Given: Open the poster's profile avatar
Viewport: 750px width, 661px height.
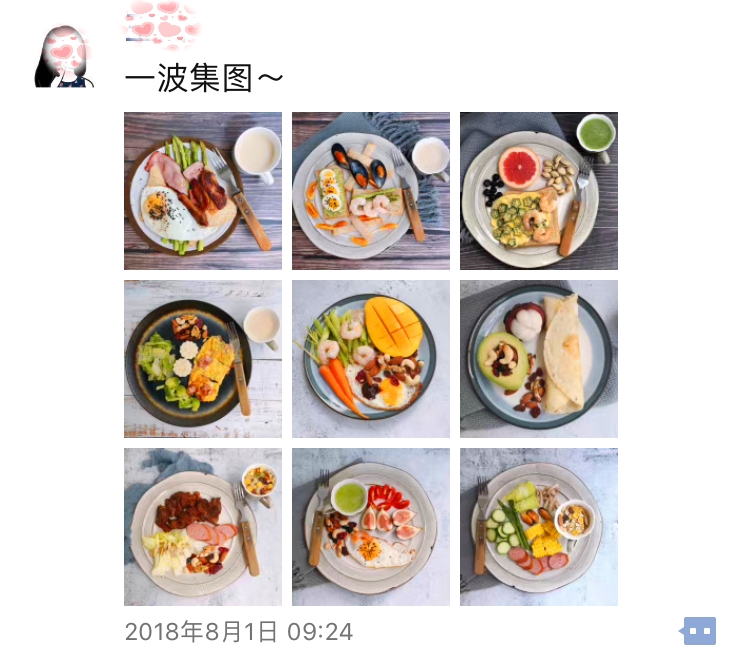Looking at the screenshot, I should pyautogui.click(x=65, y=56).
